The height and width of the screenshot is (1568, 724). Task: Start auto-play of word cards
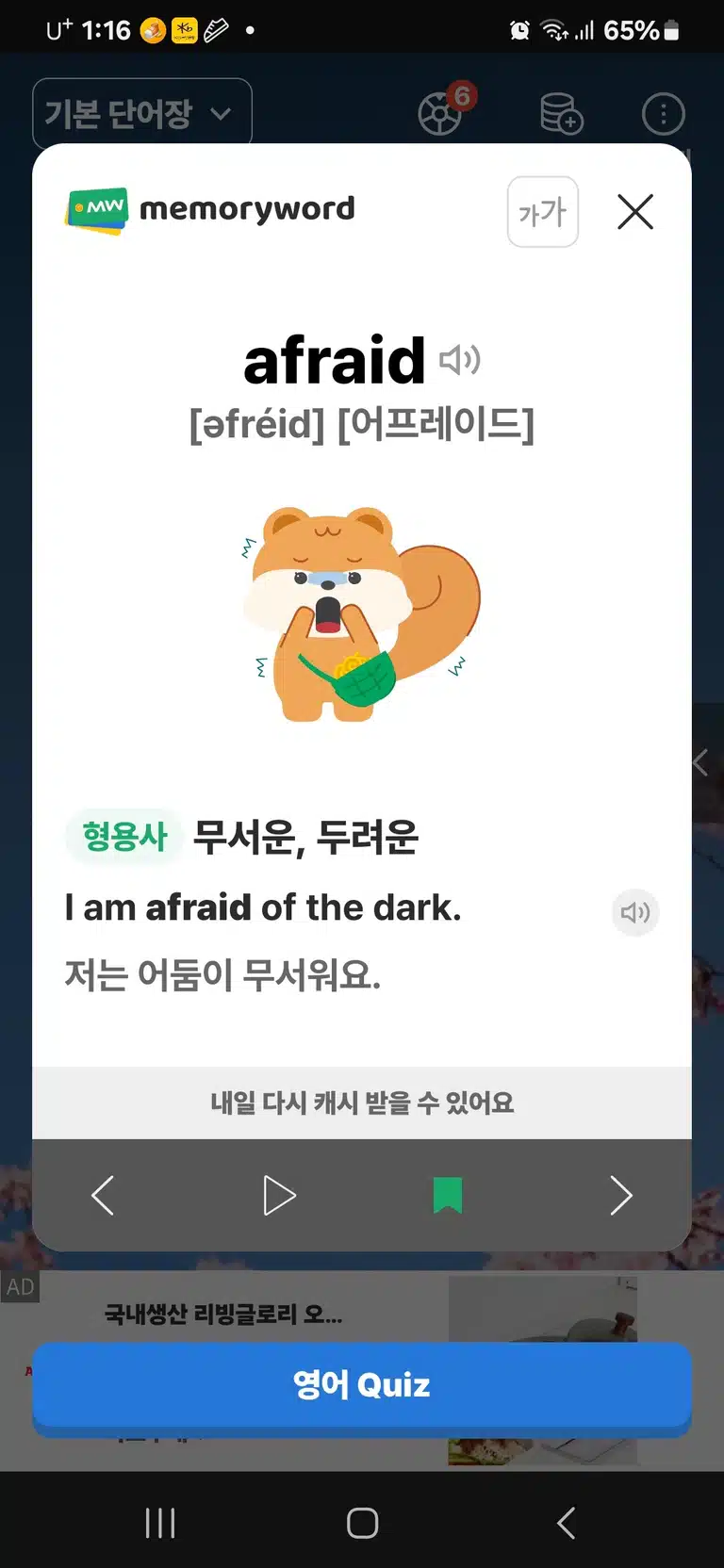point(279,1195)
